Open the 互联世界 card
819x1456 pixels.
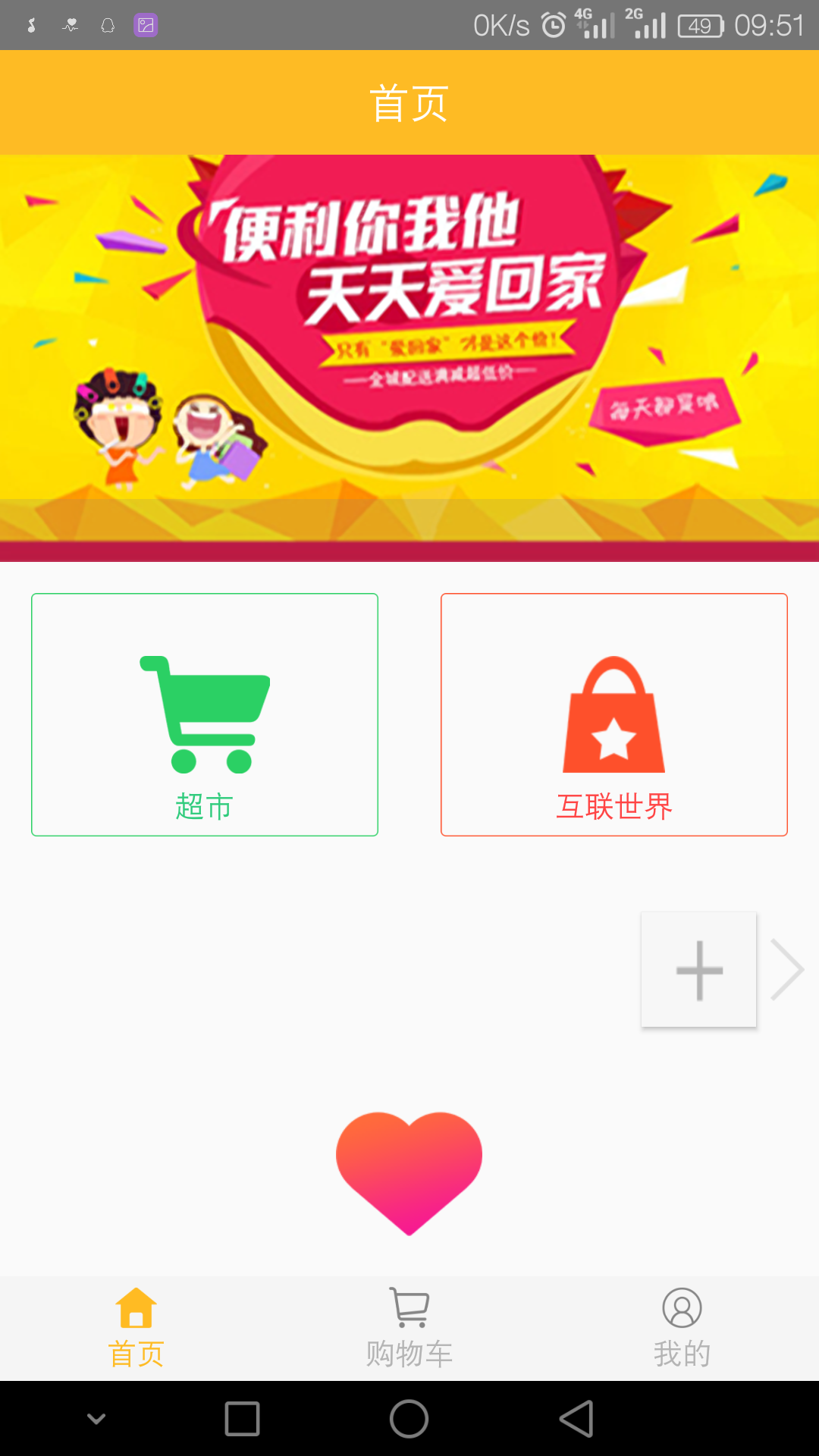614,714
